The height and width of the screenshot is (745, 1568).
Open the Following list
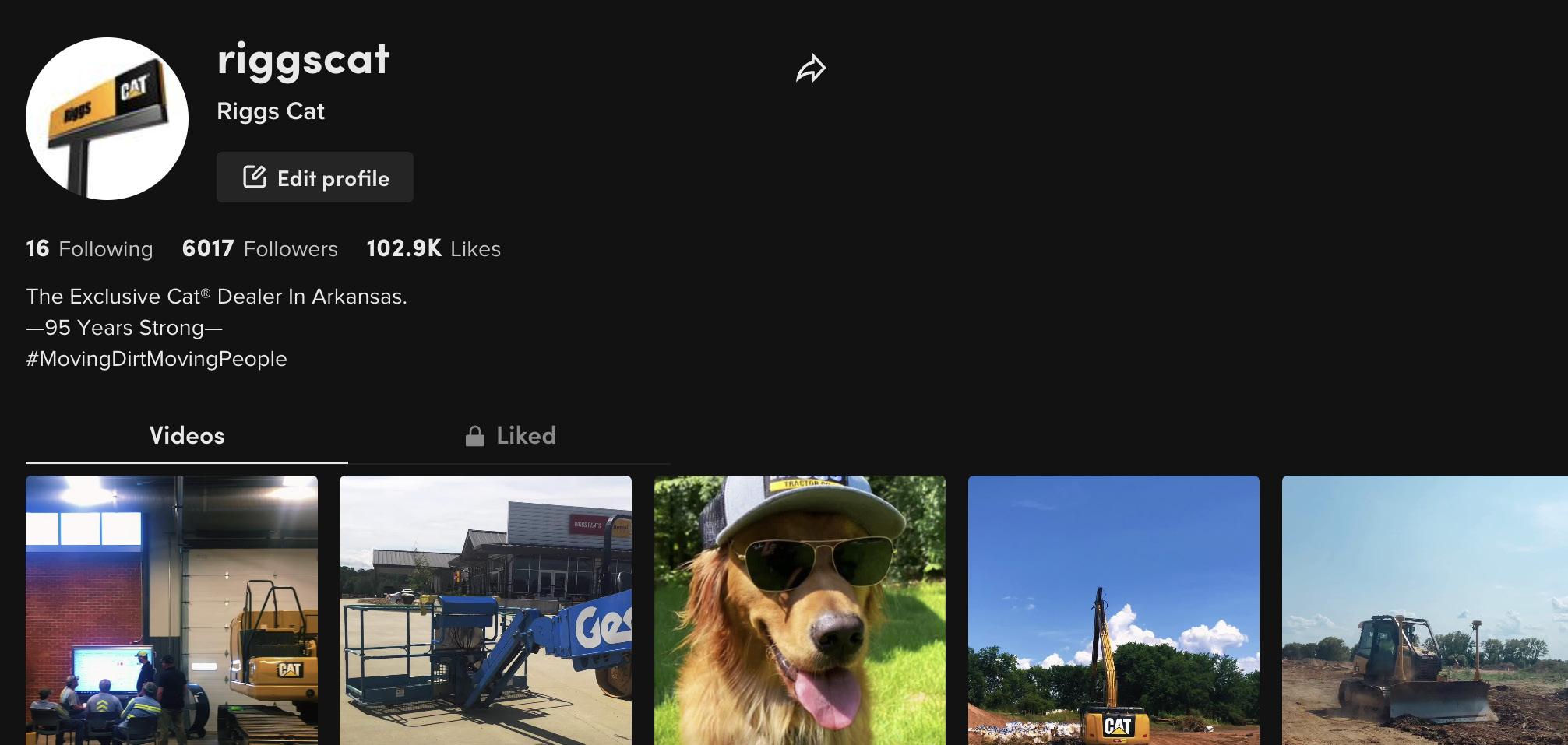[90, 249]
